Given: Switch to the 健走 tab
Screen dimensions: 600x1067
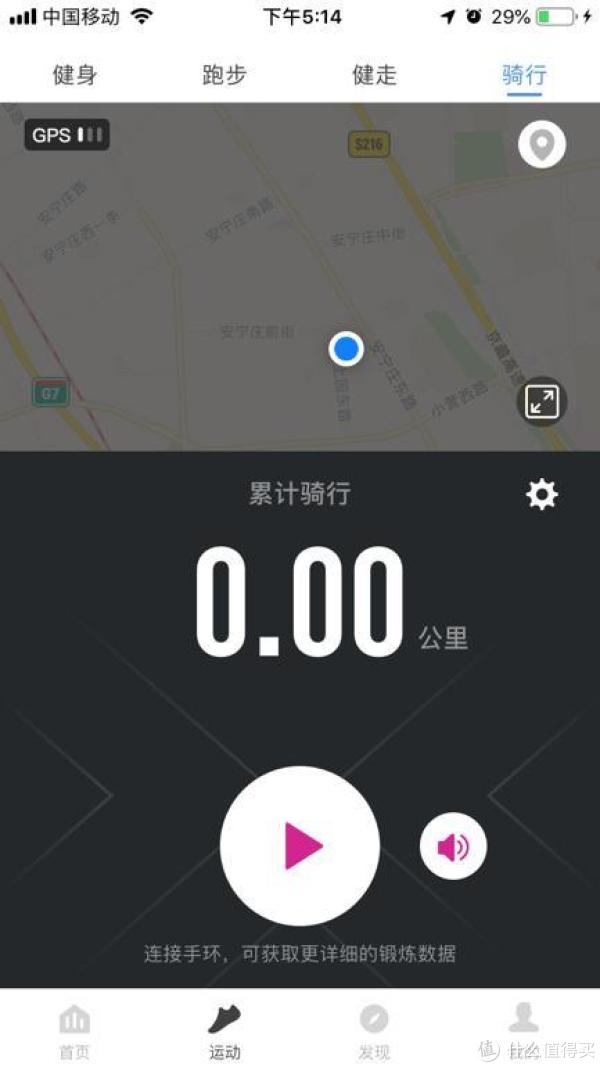Looking at the screenshot, I should point(374,75).
